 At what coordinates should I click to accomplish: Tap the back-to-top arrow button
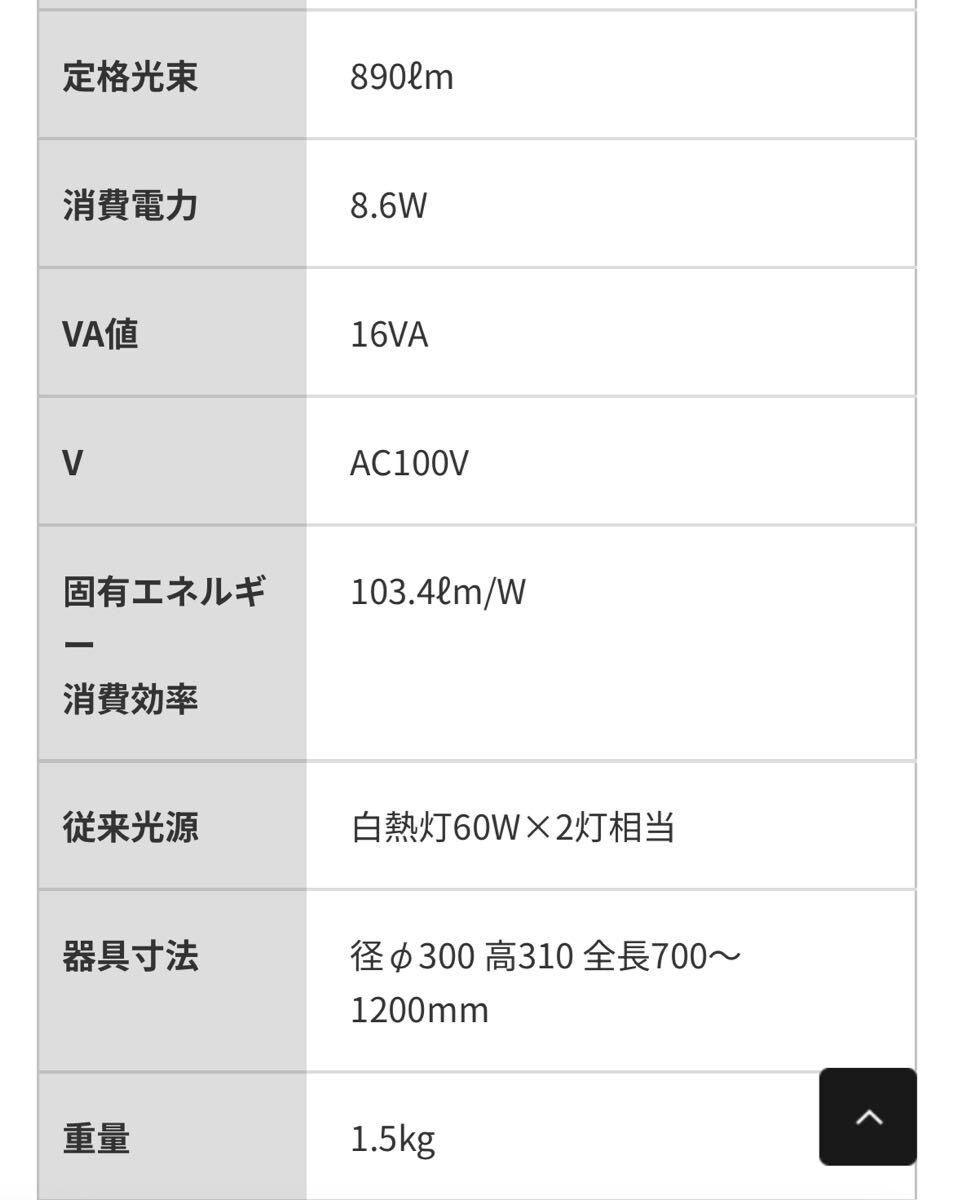[x=867, y=1116]
